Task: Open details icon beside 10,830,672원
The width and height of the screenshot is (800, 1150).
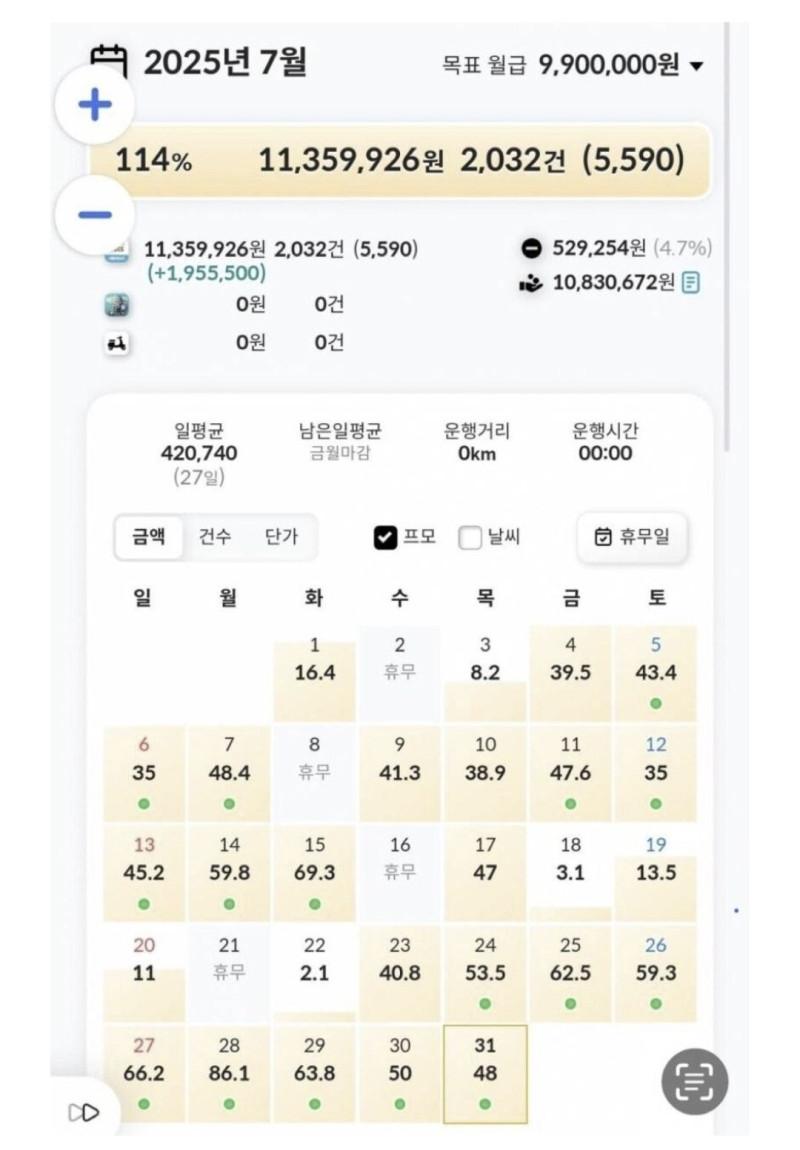Action: [x=691, y=283]
